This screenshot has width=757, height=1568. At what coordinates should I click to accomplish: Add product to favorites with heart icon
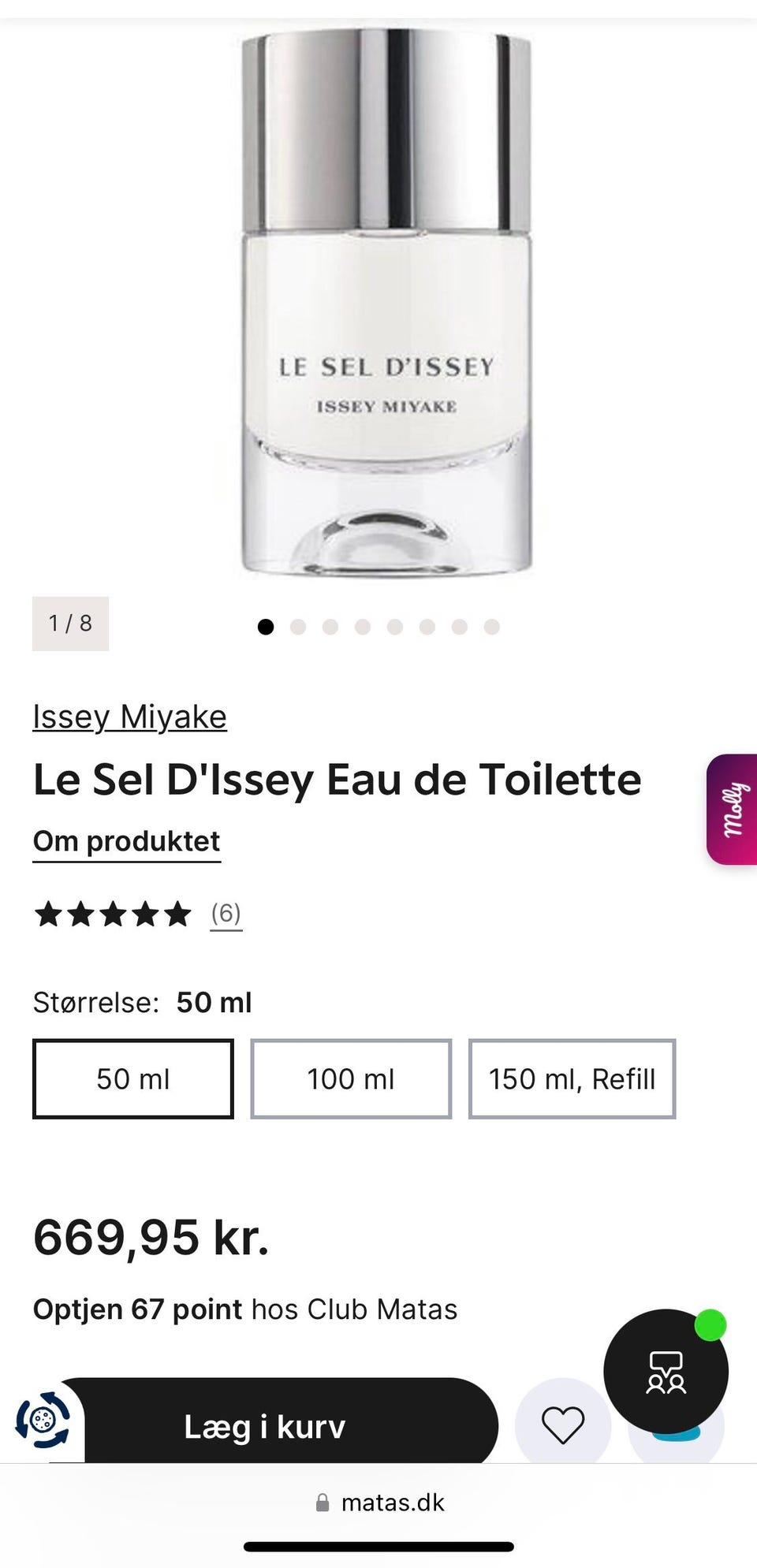[x=563, y=1425]
